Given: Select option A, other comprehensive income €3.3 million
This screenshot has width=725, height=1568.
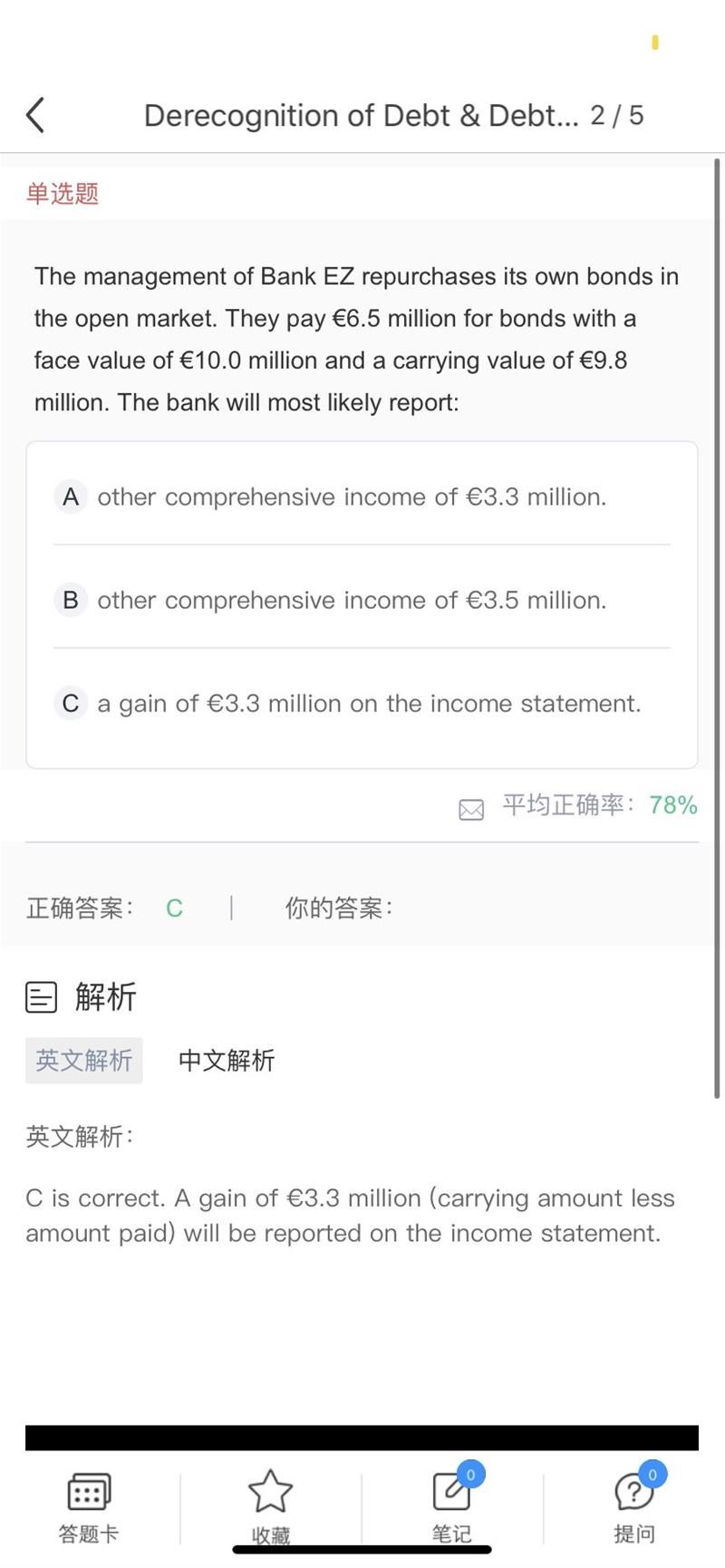Looking at the screenshot, I should coord(352,496).
